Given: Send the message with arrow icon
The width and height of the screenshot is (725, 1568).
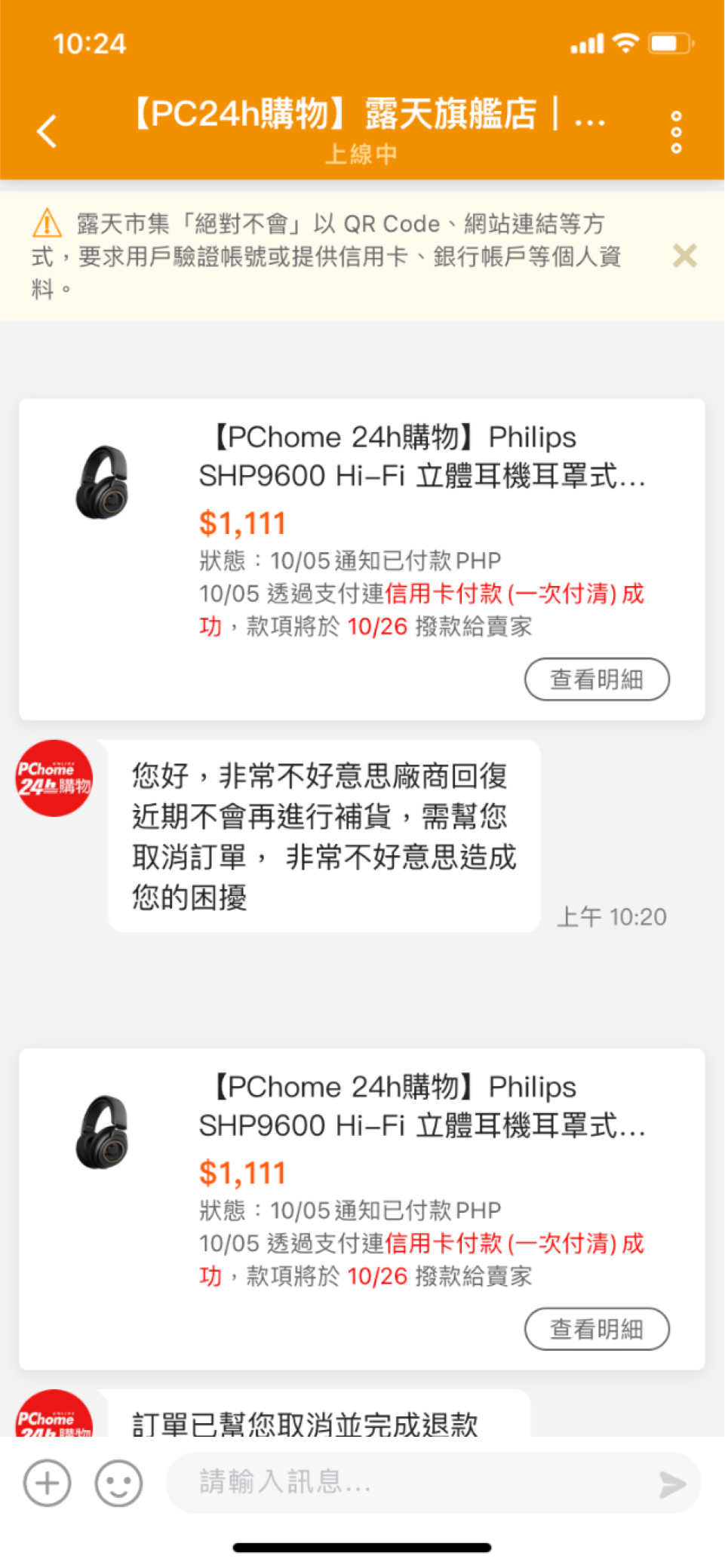Looking at the screenshot, I should tap(671, 1484).
